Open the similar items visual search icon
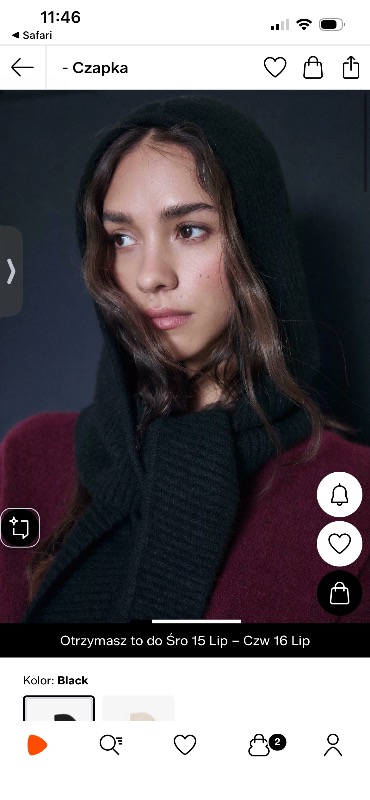This screenshot has width=370, height=800. tap(20, 528)
